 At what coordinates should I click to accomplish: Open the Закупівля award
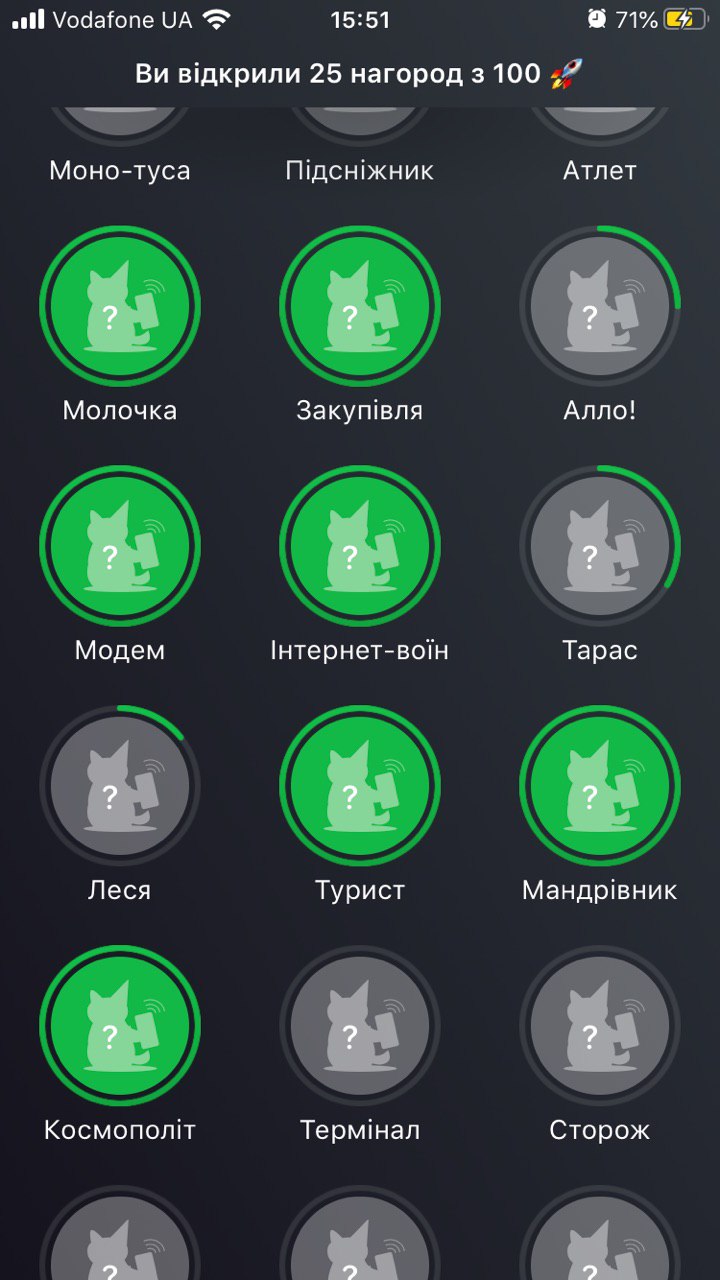pos(360,306)
